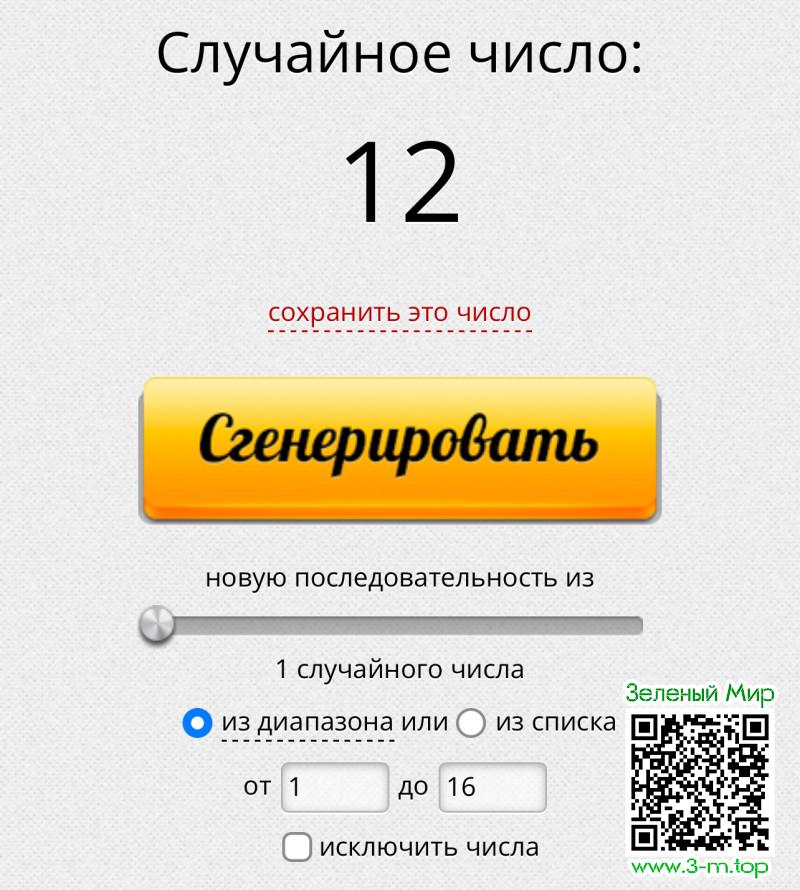Select the из списка radio button
800x890 pixels.
coord(471,723)
